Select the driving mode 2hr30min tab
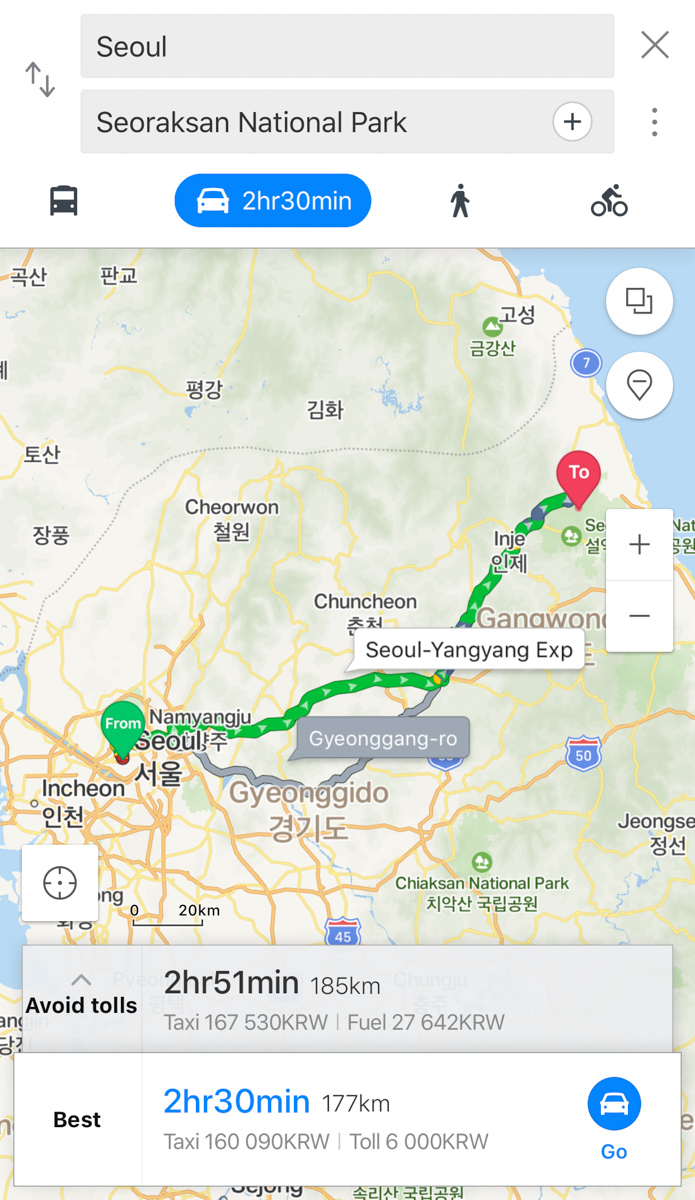 pos(273,201)
